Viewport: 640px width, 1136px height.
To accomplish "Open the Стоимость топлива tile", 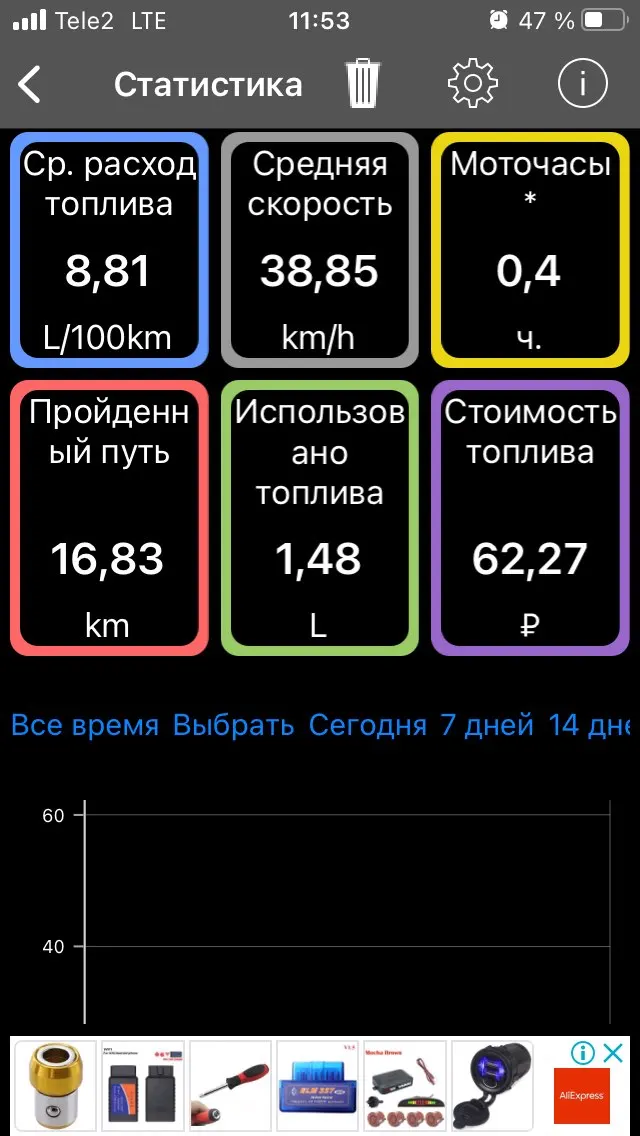I will (x=529, y=518).
